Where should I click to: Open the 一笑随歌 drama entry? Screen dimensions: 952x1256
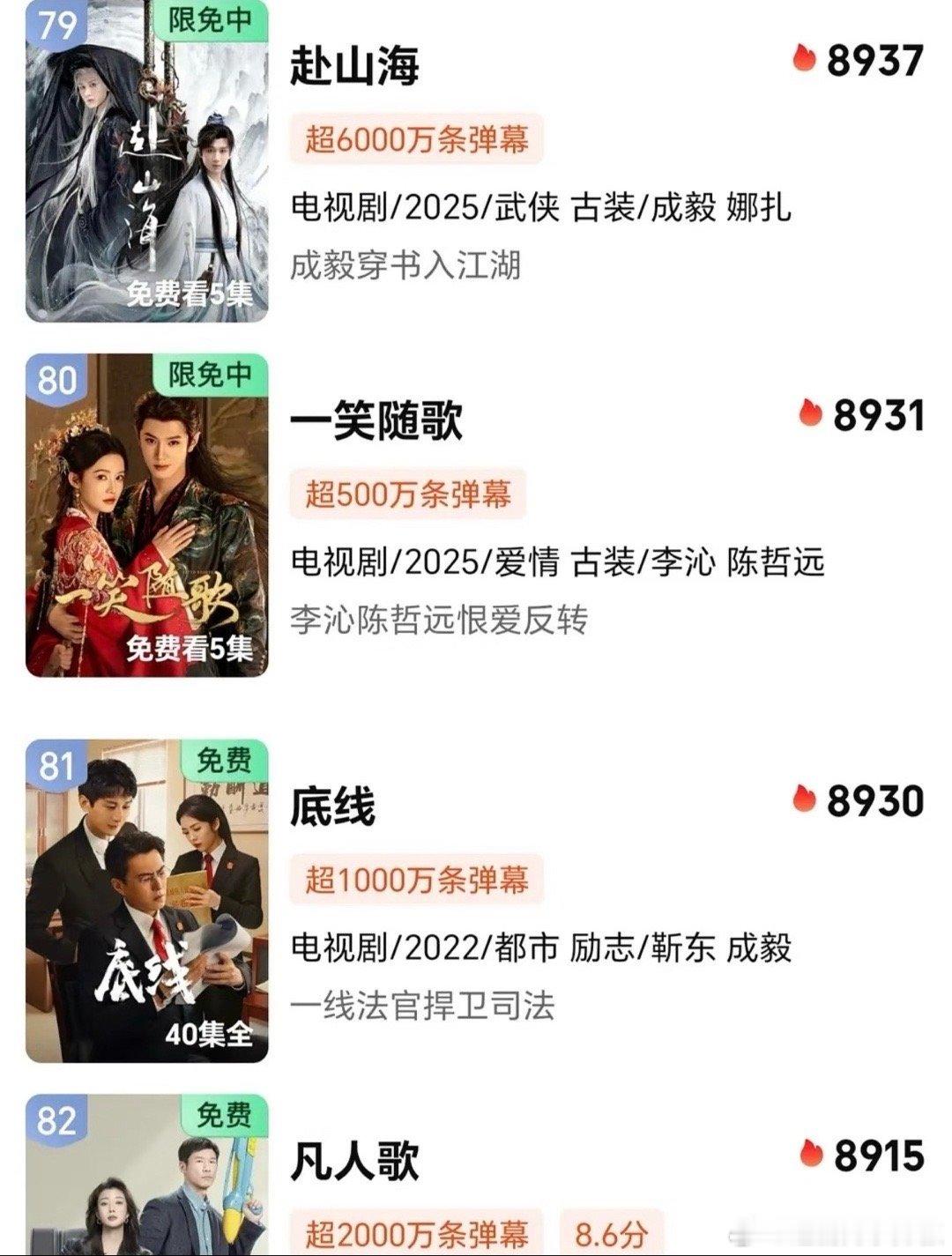(x=376, y=420)
